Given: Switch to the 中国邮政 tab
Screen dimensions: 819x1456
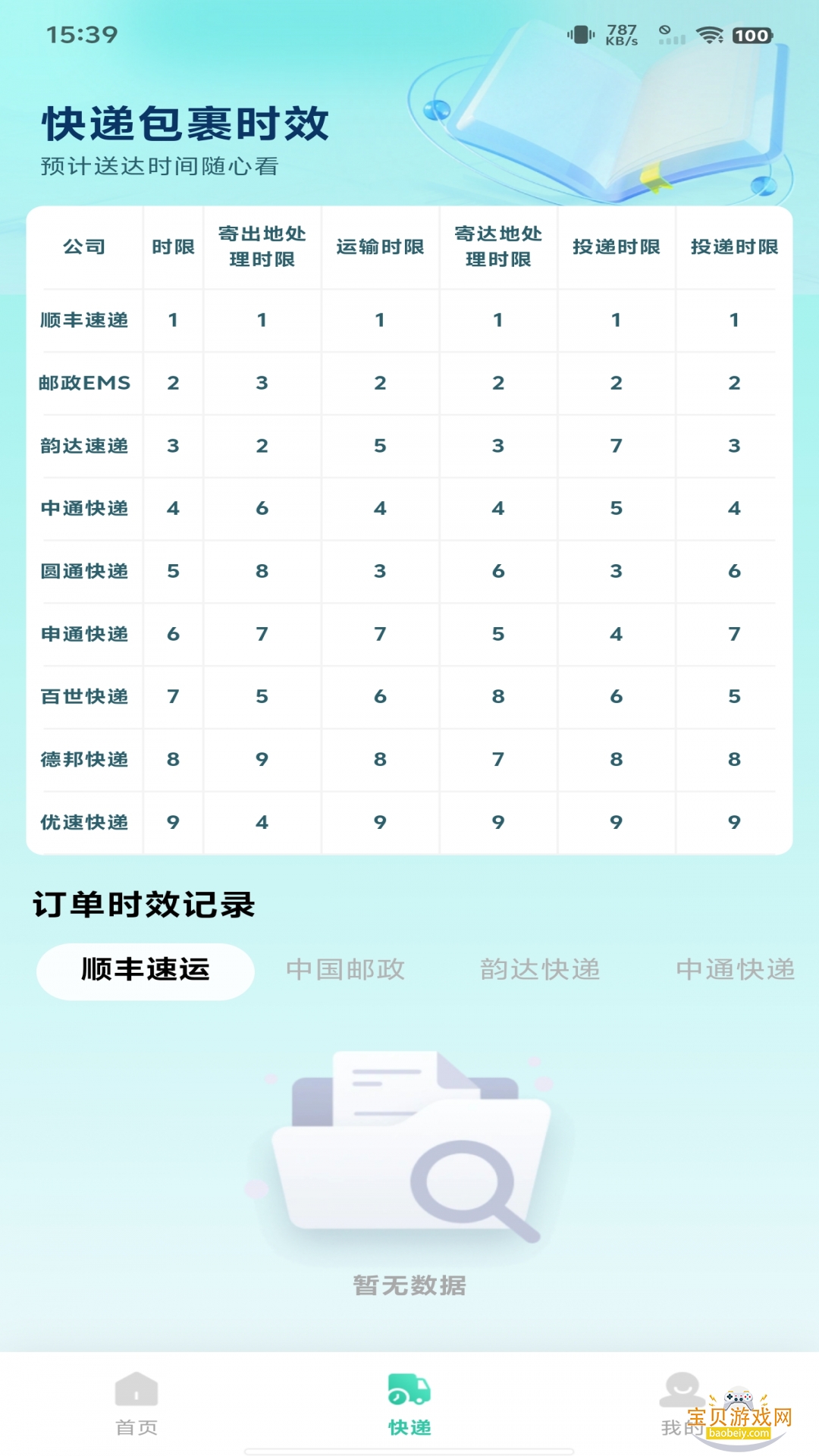Looking at the screenshot, I should tap(345, 971).
